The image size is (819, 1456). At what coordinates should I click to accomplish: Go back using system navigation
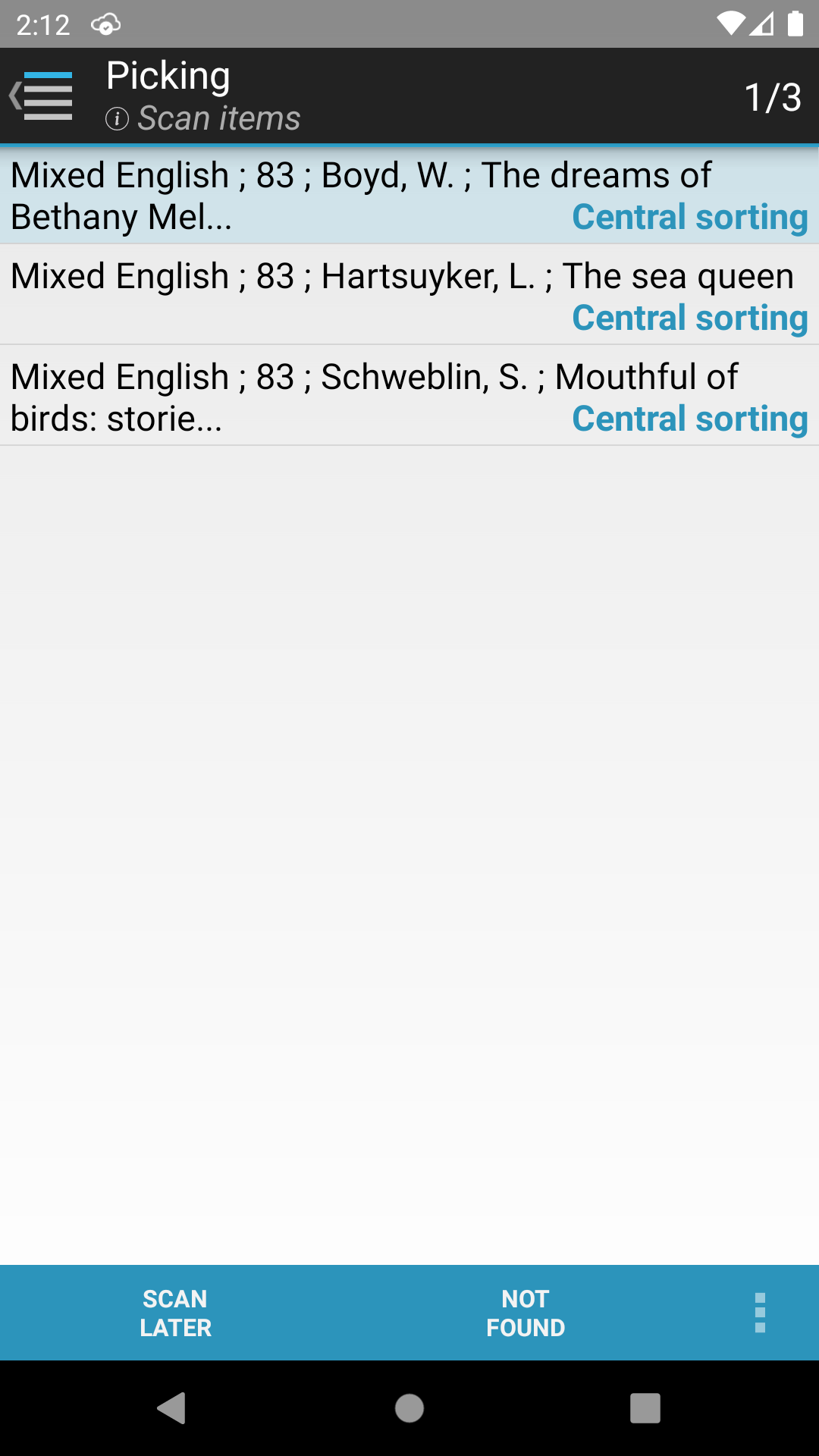click(x=172, y=1408)
